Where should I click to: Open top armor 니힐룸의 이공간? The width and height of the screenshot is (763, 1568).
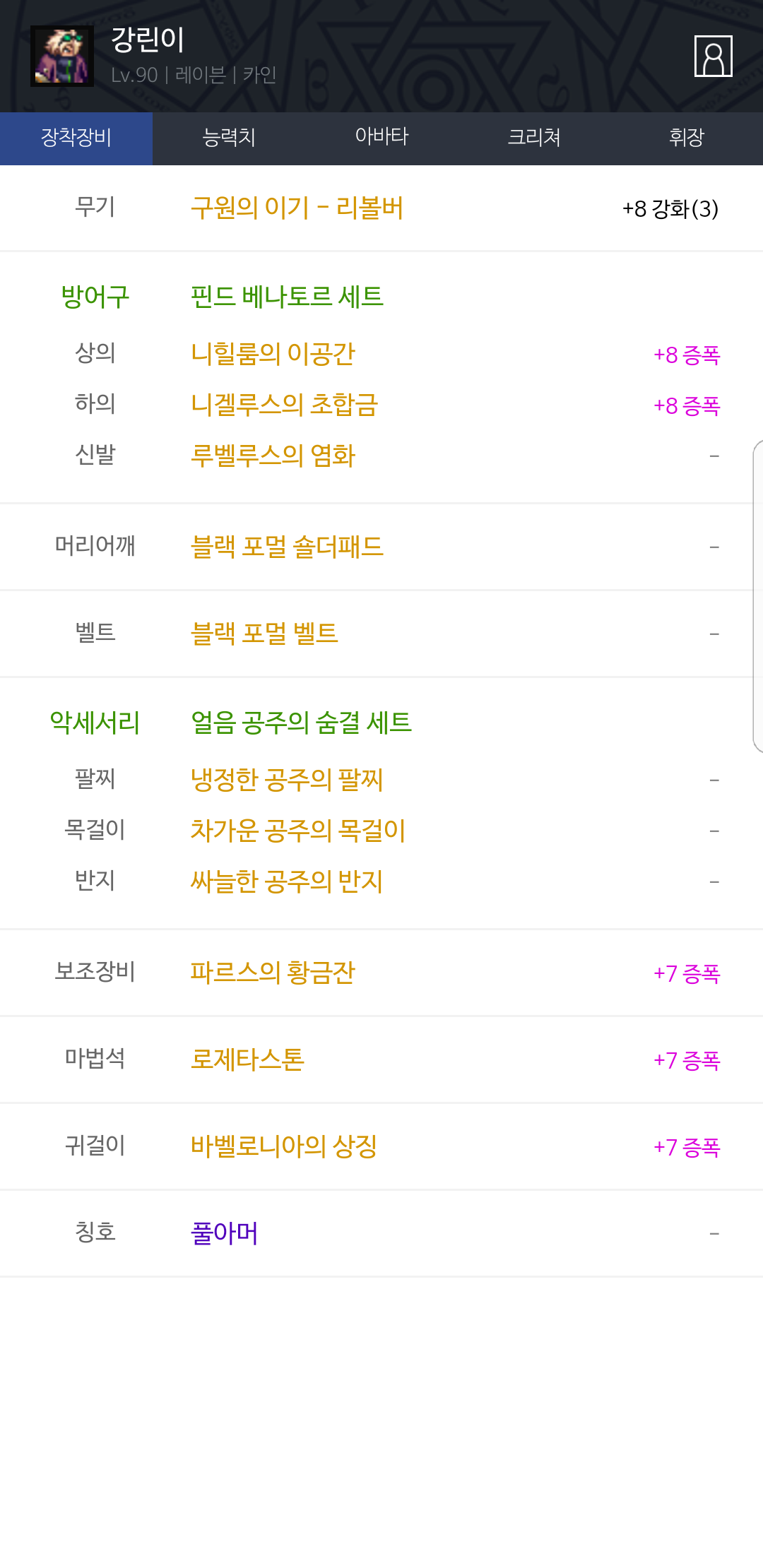[x=273, y=354]
